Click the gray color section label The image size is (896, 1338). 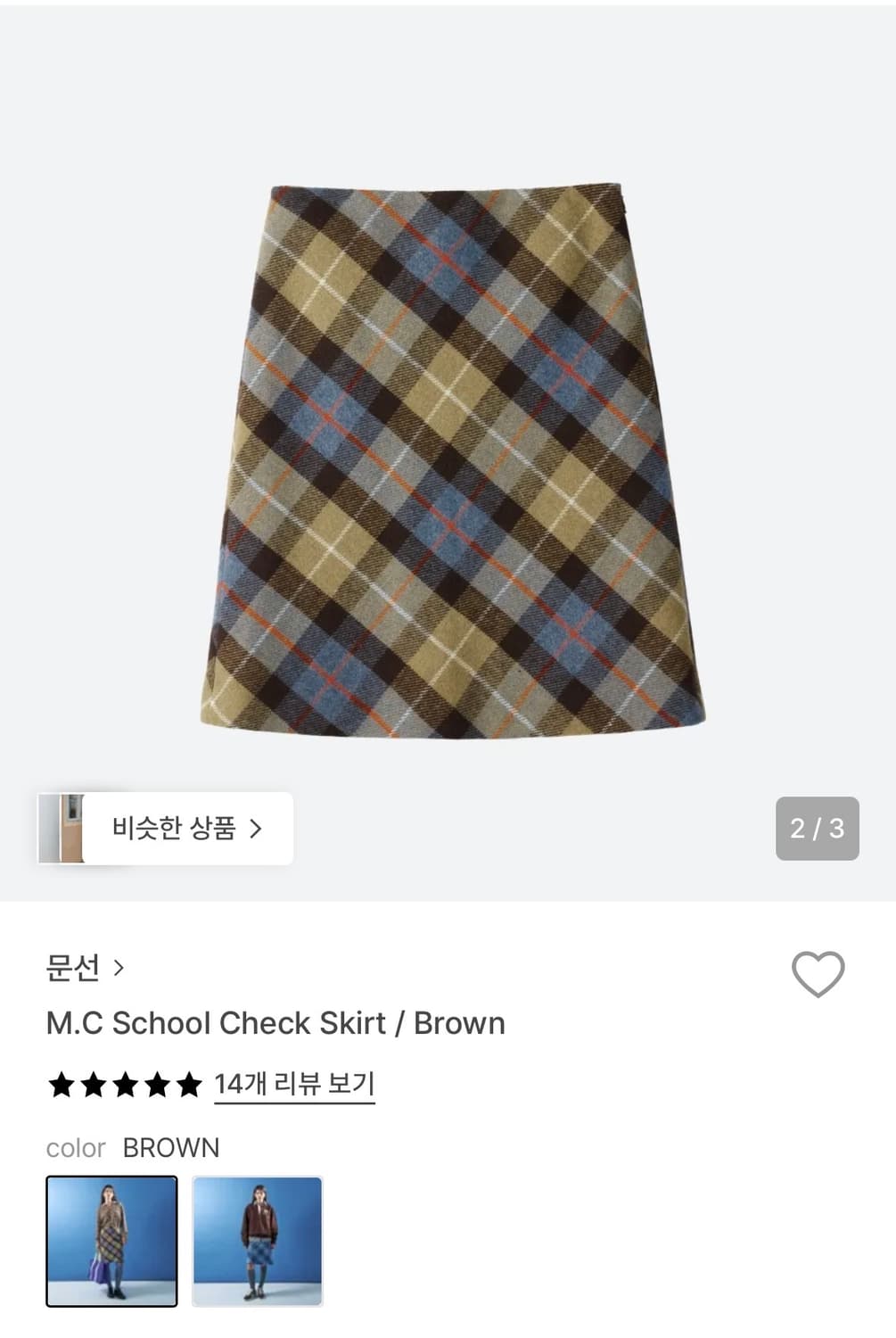tap(75, 1149)
